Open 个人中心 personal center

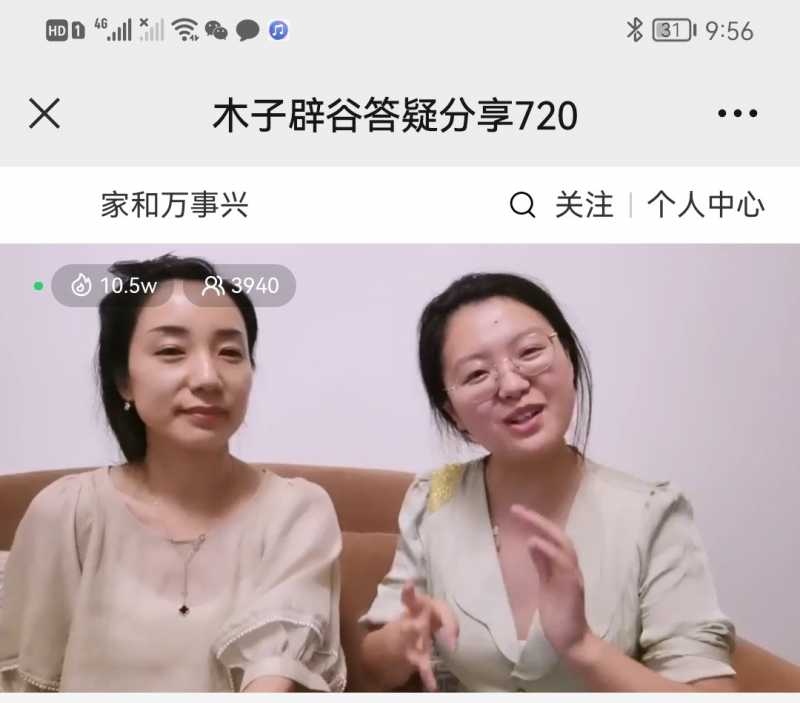705,206
